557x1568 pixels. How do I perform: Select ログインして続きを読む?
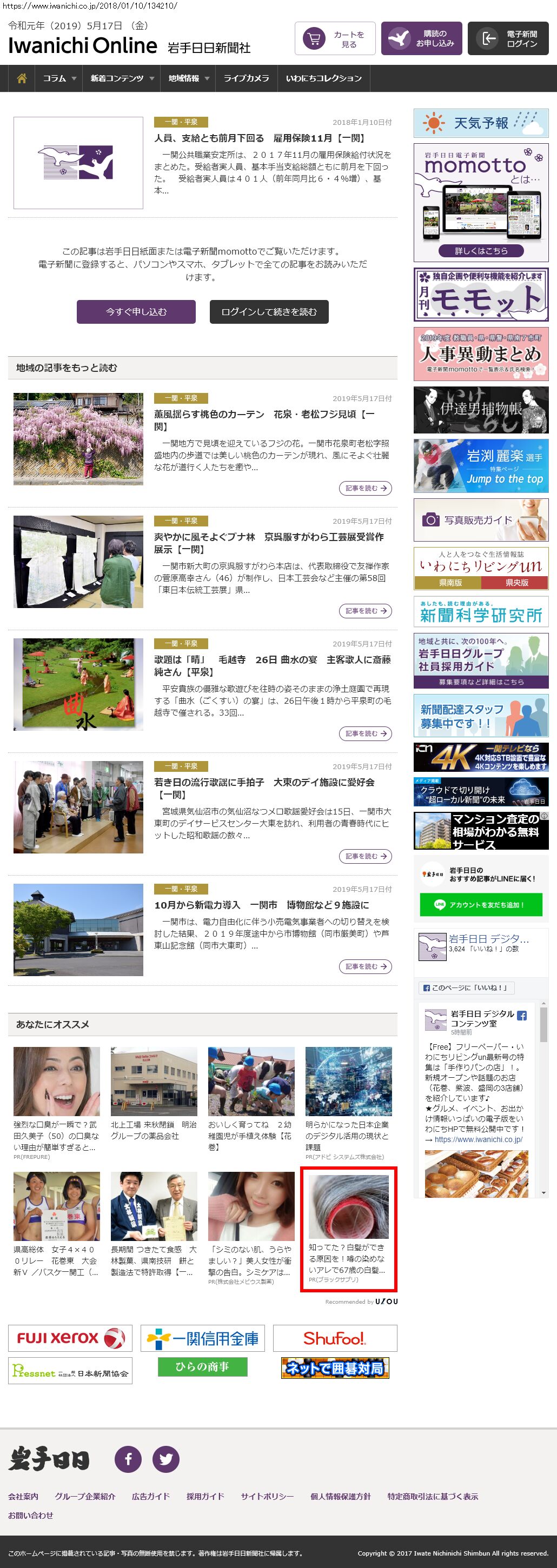268,312
